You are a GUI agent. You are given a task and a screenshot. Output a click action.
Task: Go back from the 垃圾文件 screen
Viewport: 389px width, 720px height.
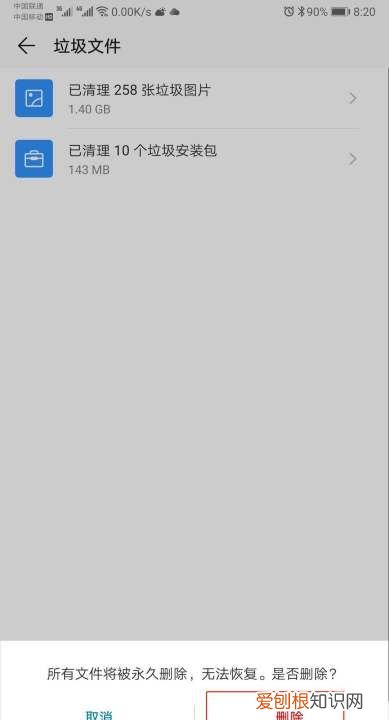click(26, 46)
